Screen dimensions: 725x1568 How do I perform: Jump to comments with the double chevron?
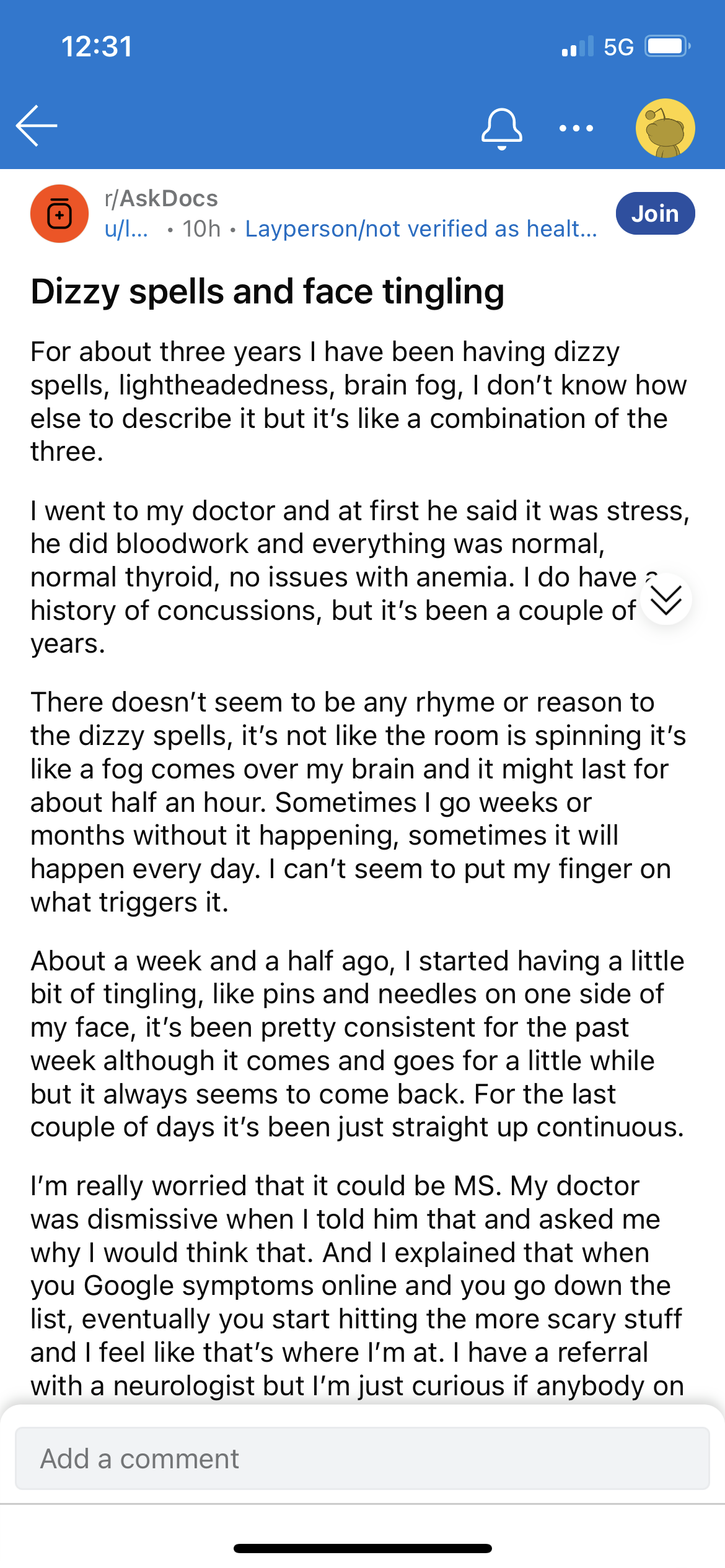(x=666, y=599)
